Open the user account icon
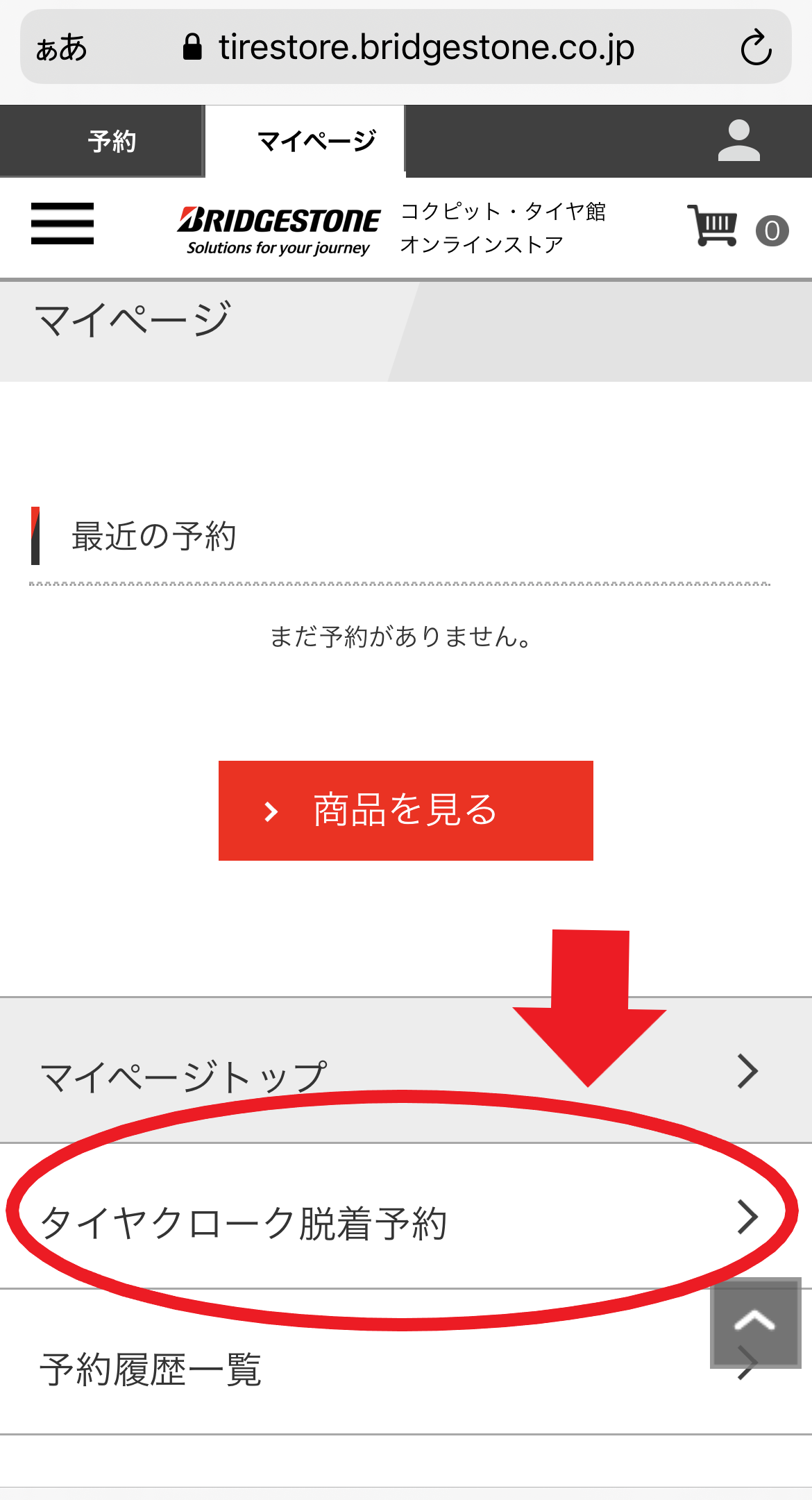This screenshot has height=1500, width=812. click(x=738, y=141)
